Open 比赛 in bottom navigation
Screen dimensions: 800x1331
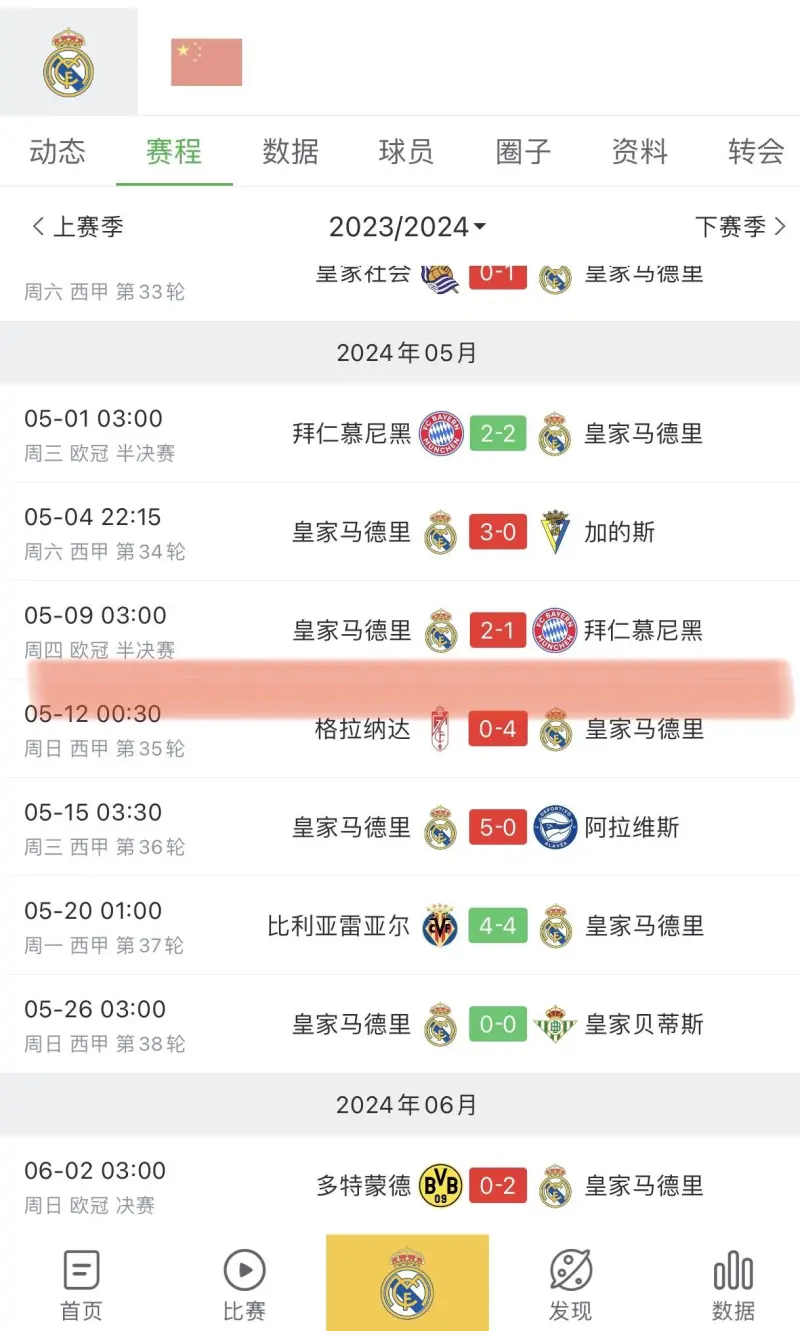point(244,1285)
